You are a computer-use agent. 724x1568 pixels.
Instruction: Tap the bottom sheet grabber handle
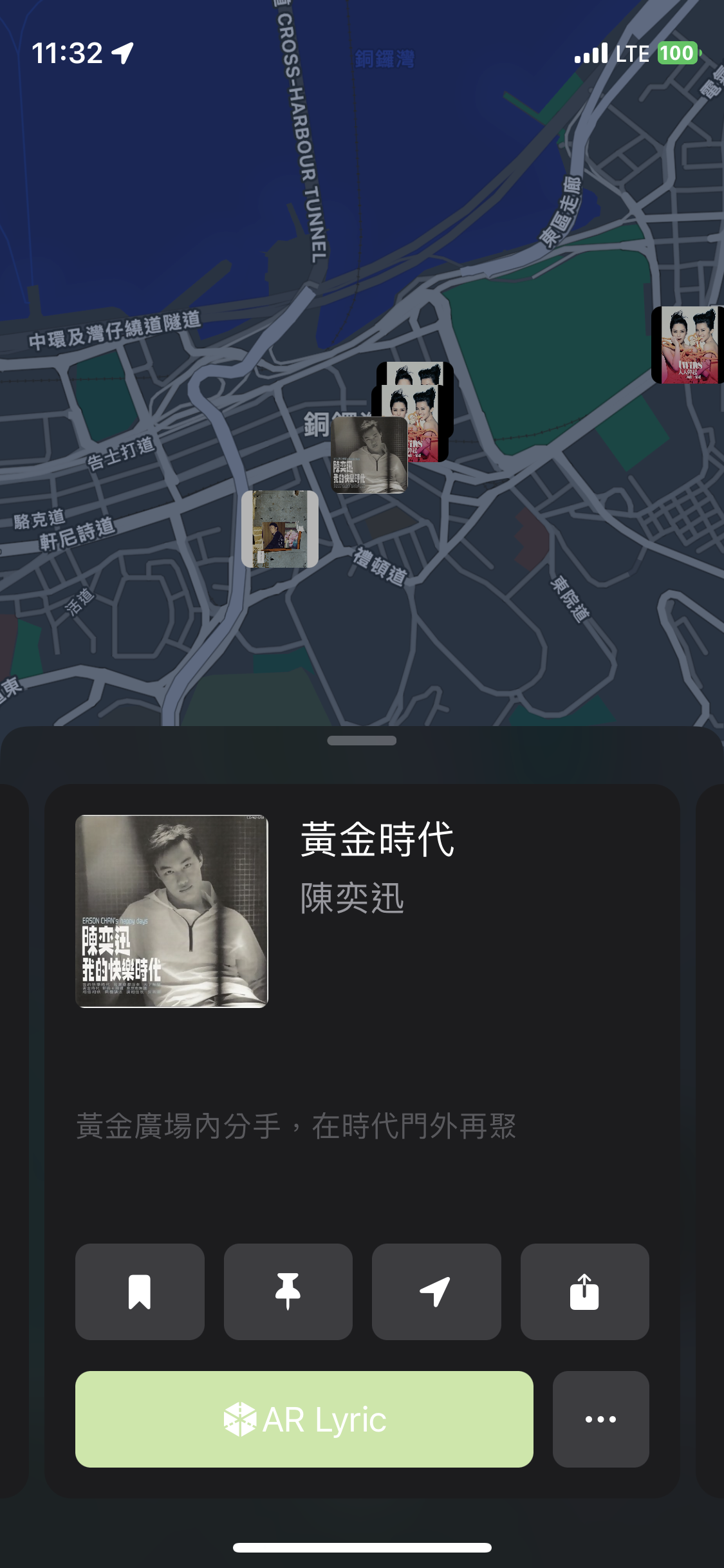pyautogui.click(x=362, y=740)
